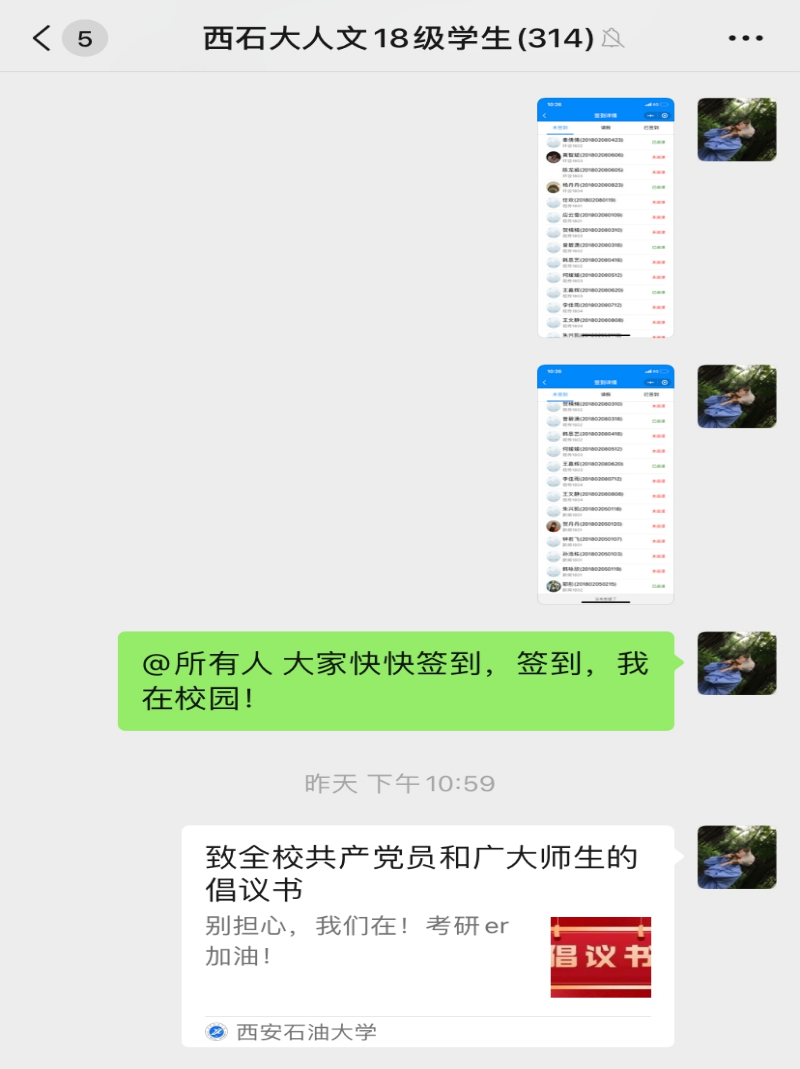800x1069 pixels.
Task: Tap the sender avatar beside the first screenshot
Action: coord(737,130)
